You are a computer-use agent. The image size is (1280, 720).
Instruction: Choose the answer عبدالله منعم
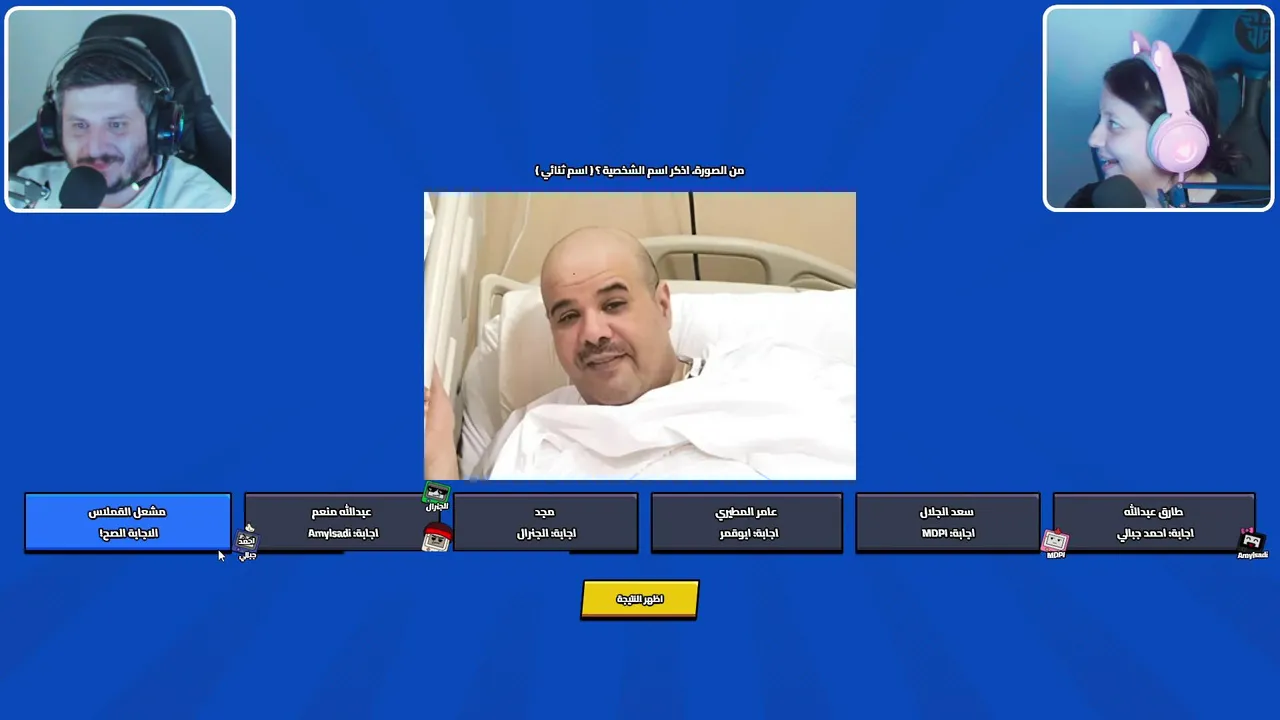tap(342, 521)
